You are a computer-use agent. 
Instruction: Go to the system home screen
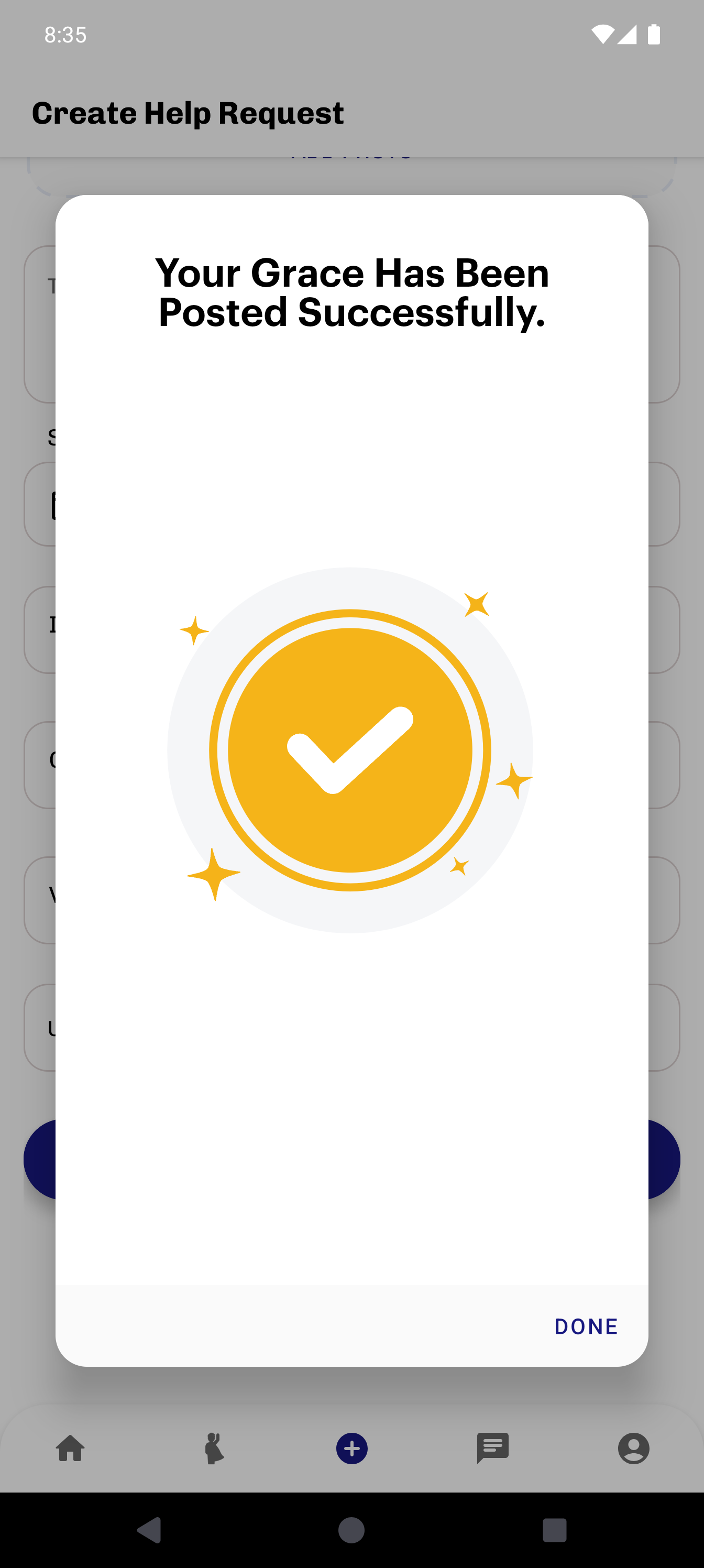pos(351,1530)
